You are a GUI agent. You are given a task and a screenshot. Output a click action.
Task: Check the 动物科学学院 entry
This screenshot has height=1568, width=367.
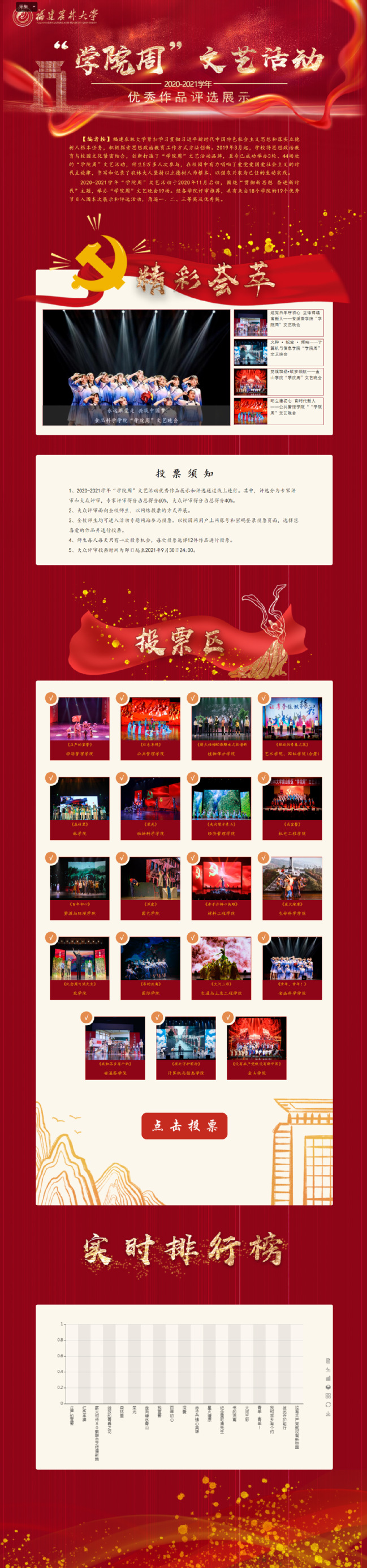click(x=122, y=778)
